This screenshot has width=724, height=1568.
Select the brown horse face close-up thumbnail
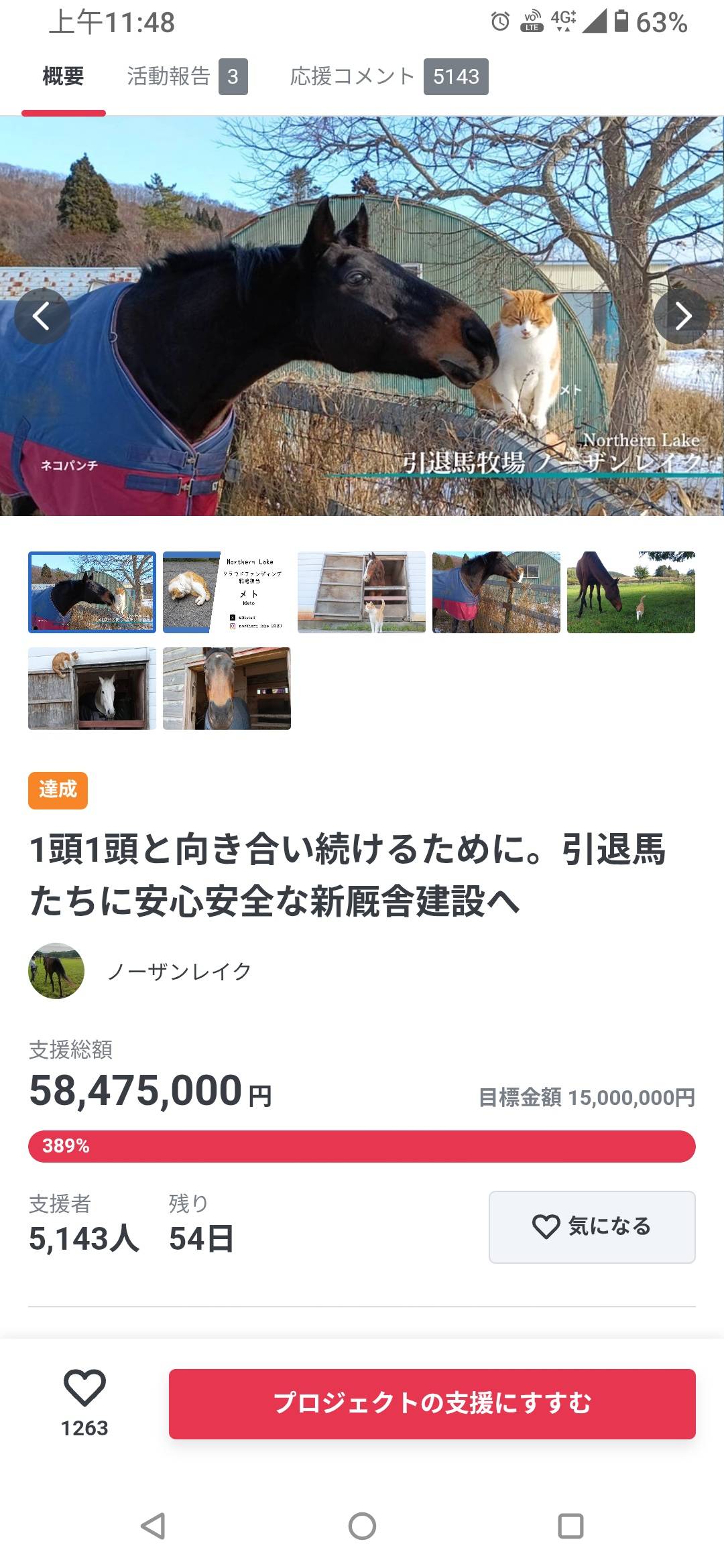[227, 688]
